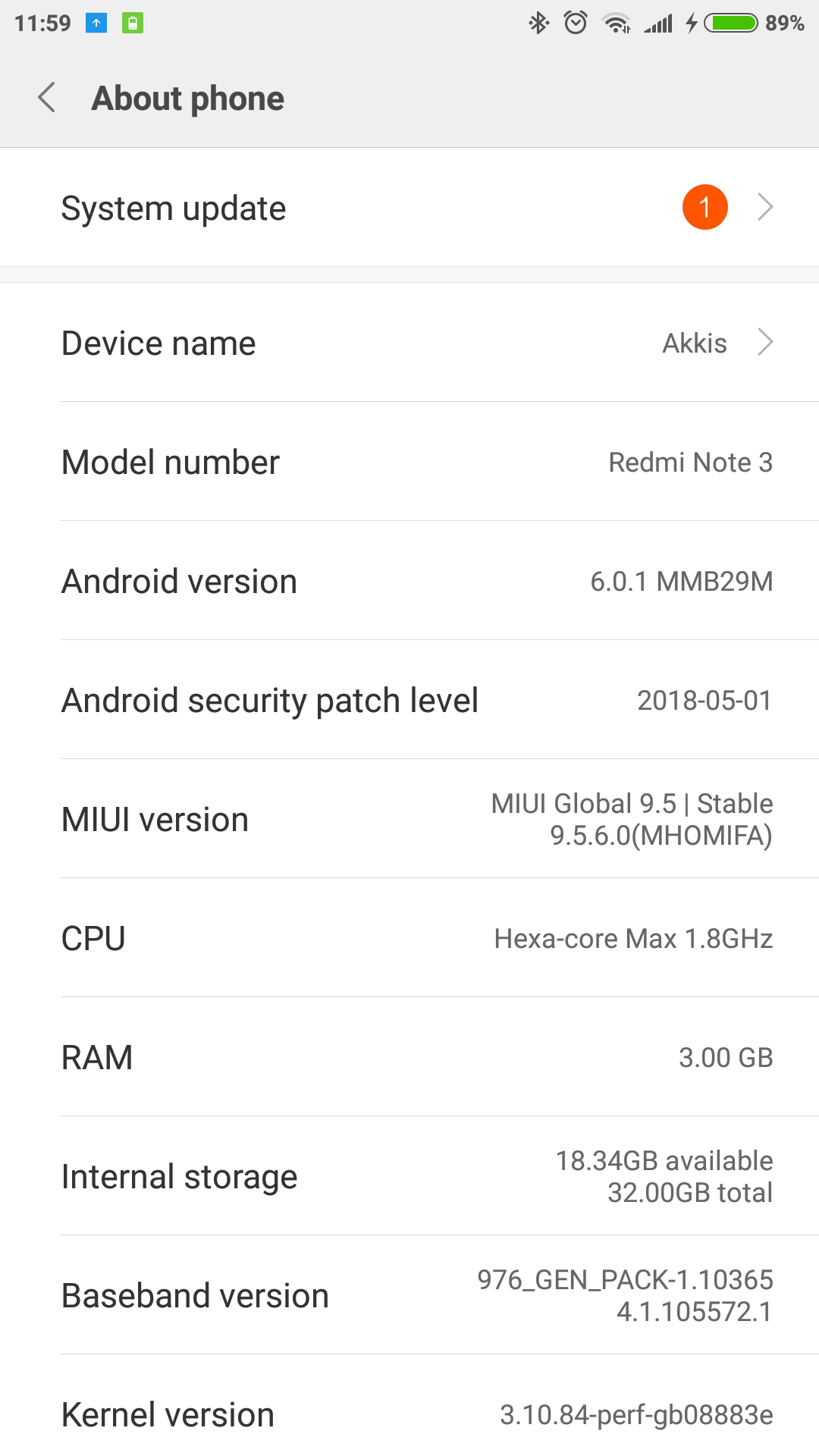This screenshot has height=1456, width=819.
Task: Open System update
Action: pyautogui.click(x=409, y=208)
